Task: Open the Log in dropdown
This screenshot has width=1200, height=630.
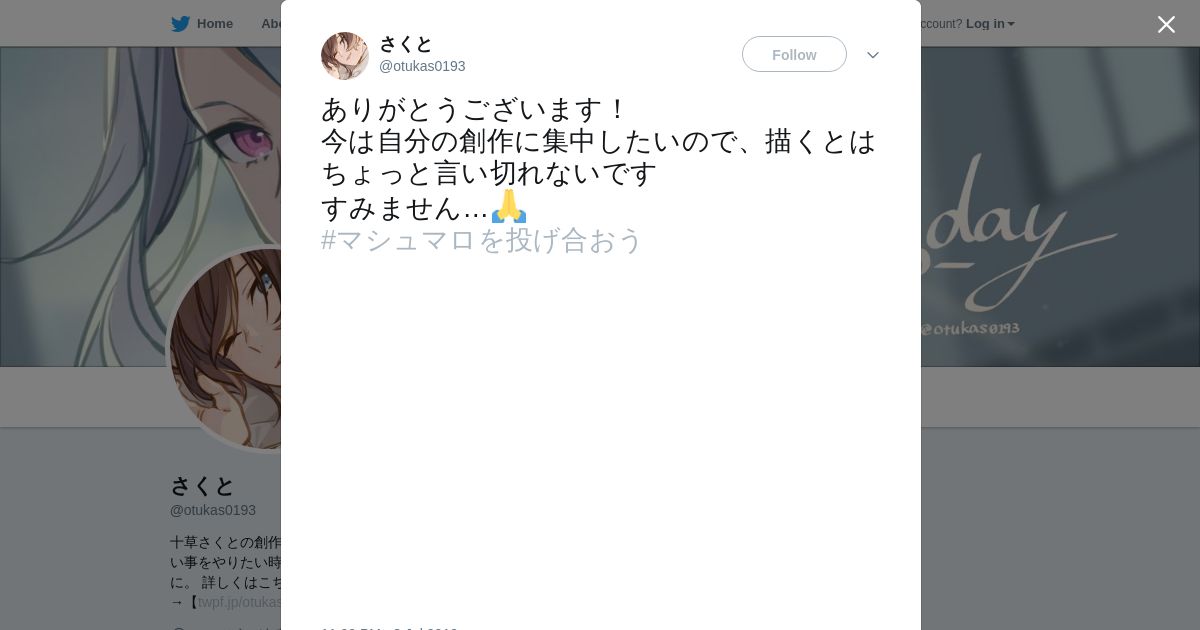Action: (x=989, y=24)
